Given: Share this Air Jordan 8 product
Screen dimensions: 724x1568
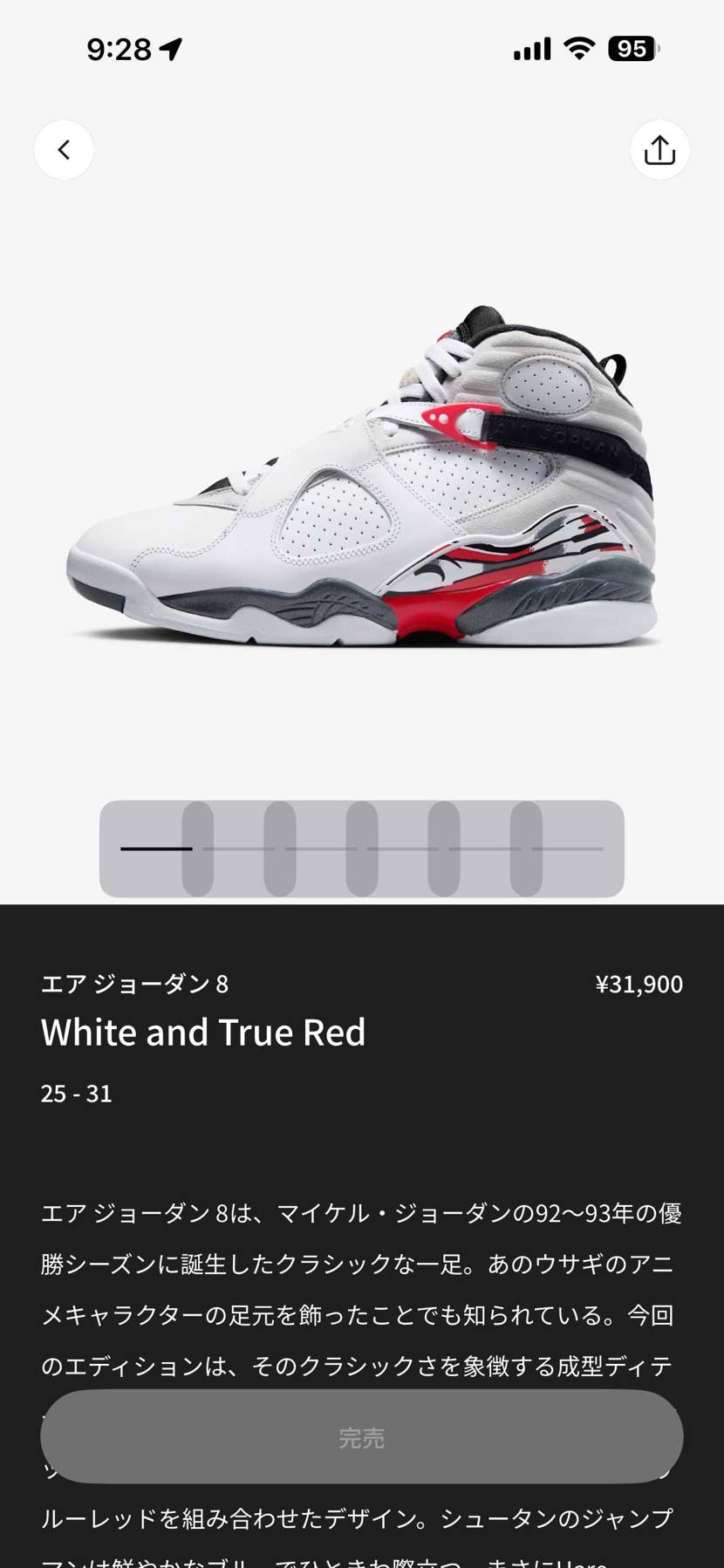Looking at the screenshot, I should point(659,150).
